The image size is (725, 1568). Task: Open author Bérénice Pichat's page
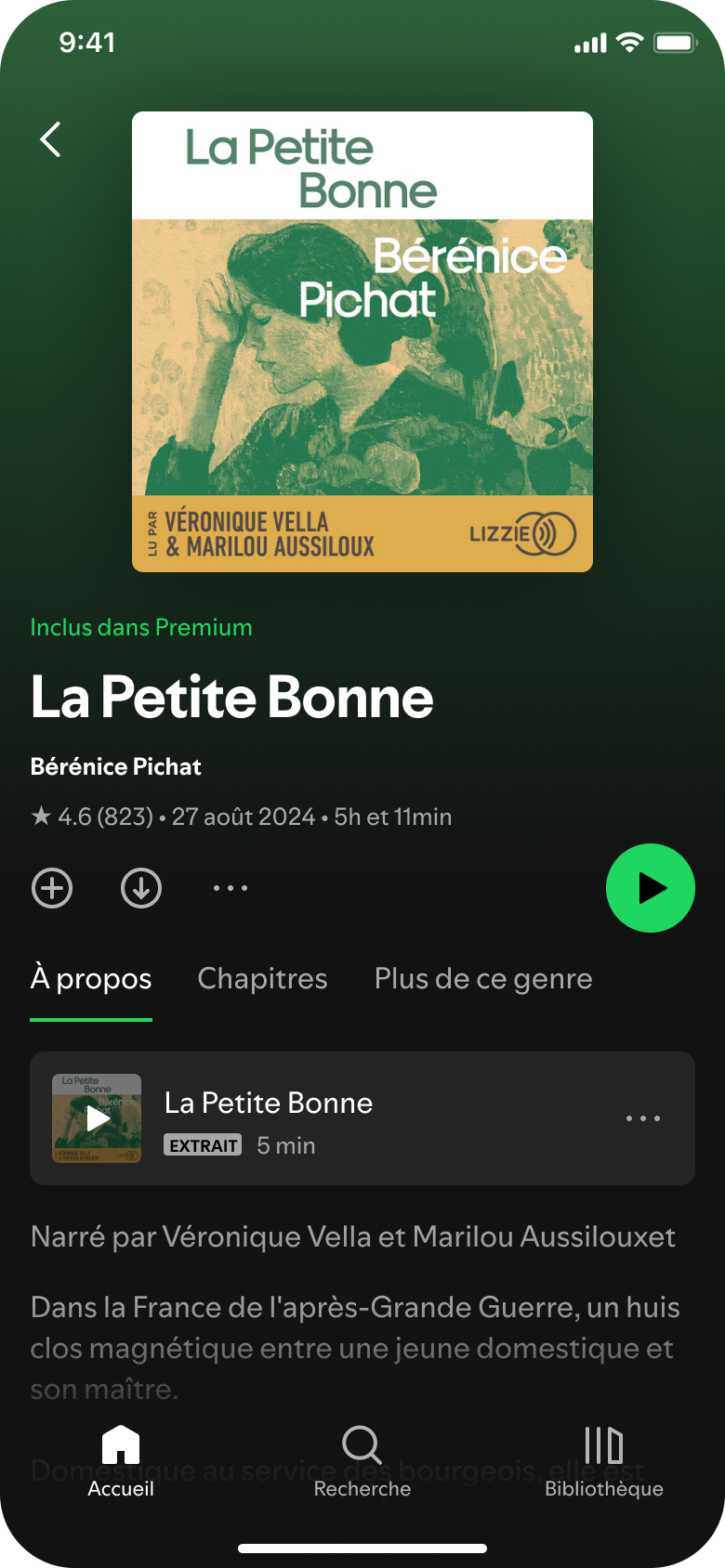click(116, 766)
